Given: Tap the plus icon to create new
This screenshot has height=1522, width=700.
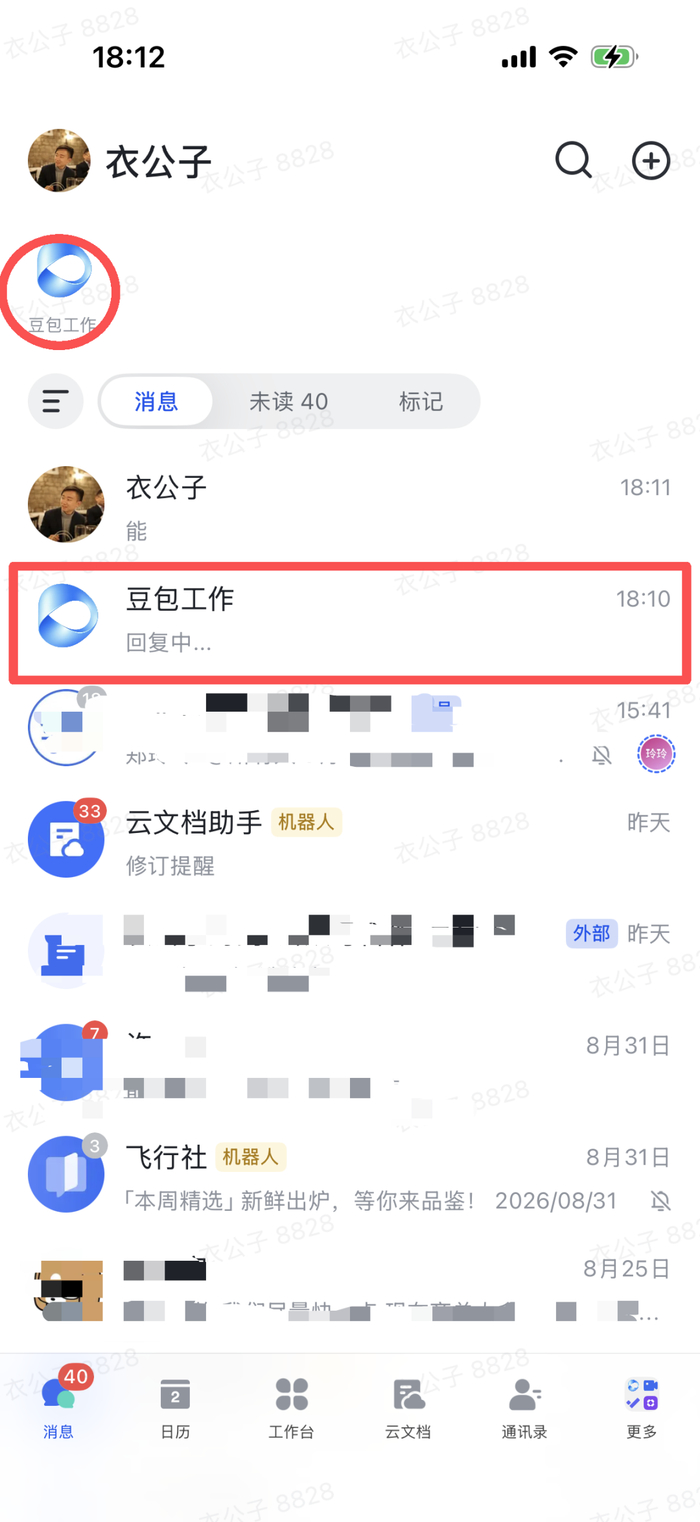Looking at the screenshot, I should pos(651,160).
